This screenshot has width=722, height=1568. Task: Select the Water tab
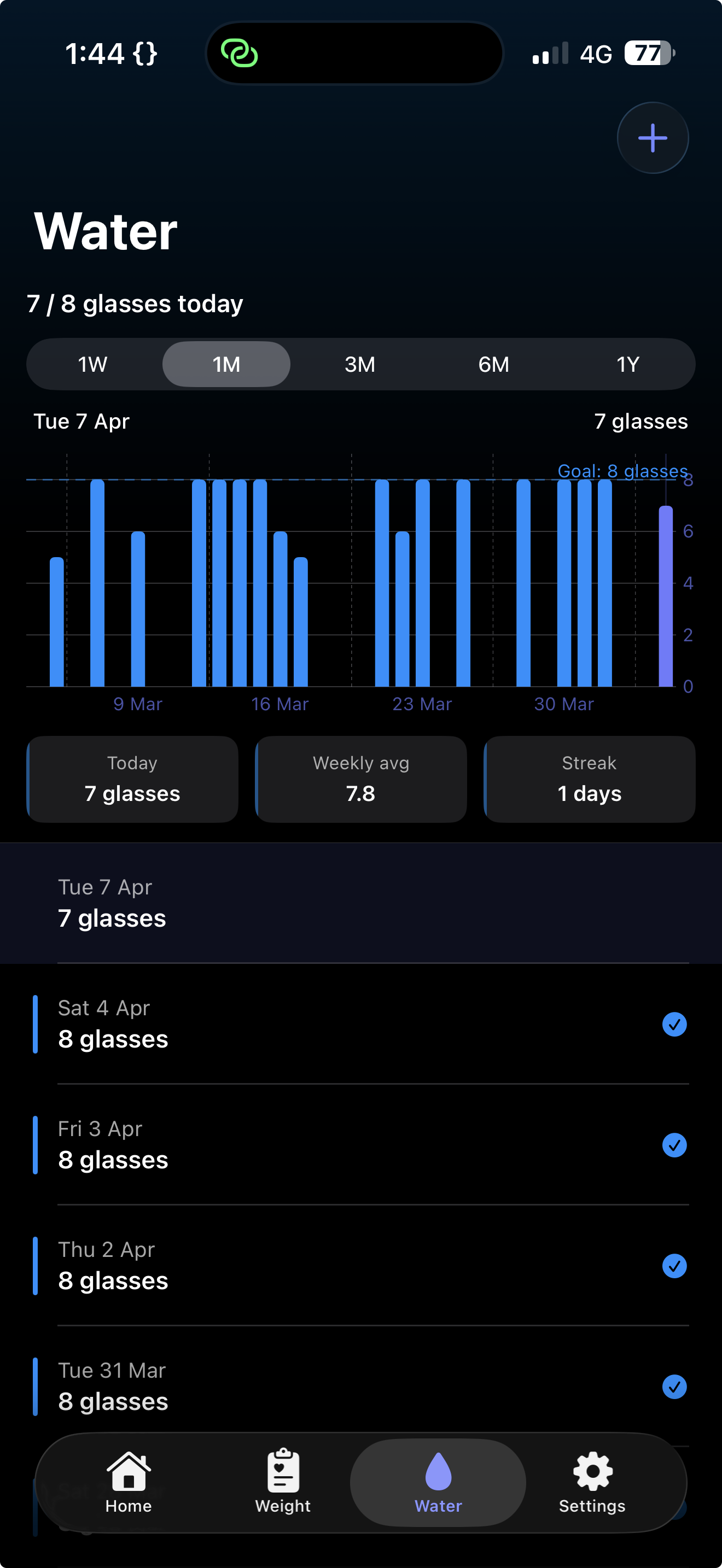438,1482
